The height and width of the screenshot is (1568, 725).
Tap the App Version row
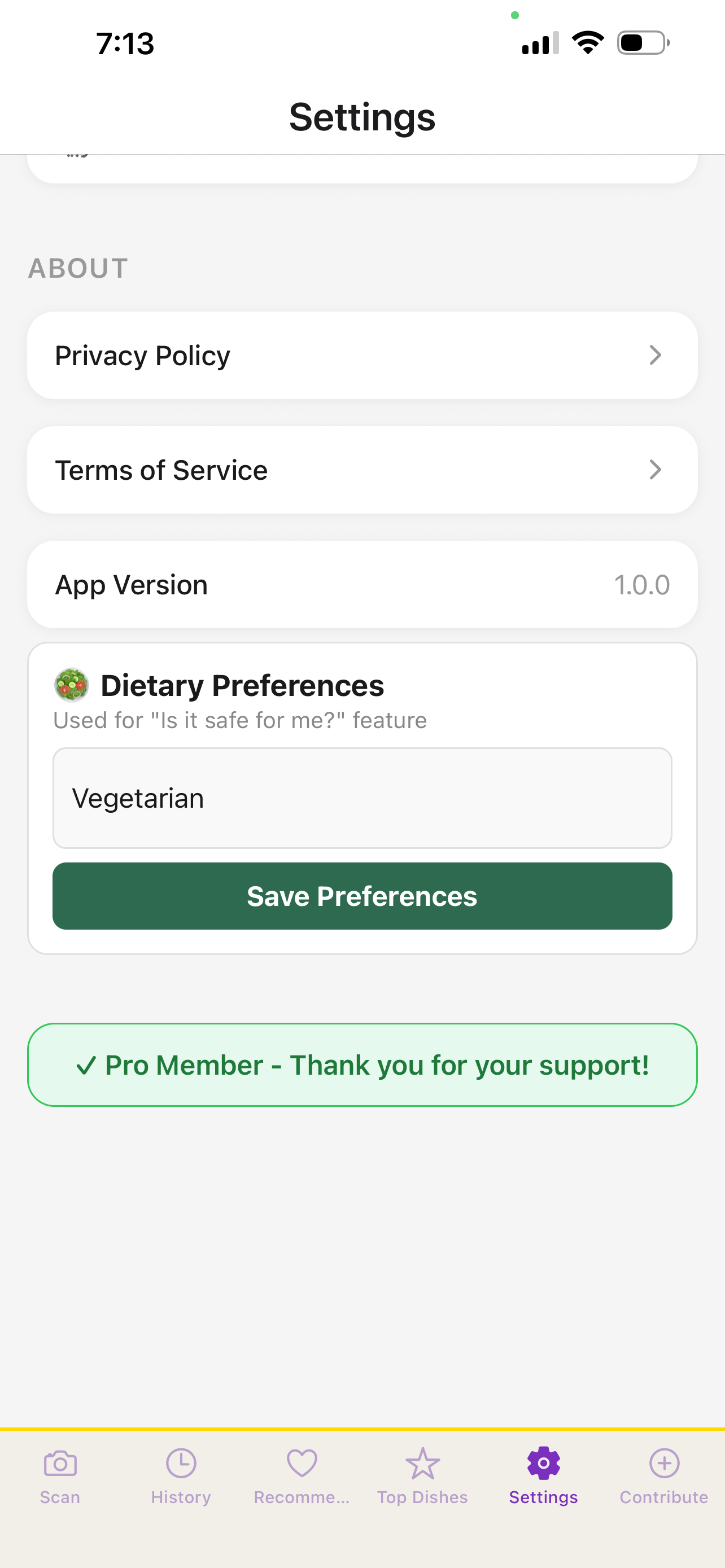(x=362, y=584)
